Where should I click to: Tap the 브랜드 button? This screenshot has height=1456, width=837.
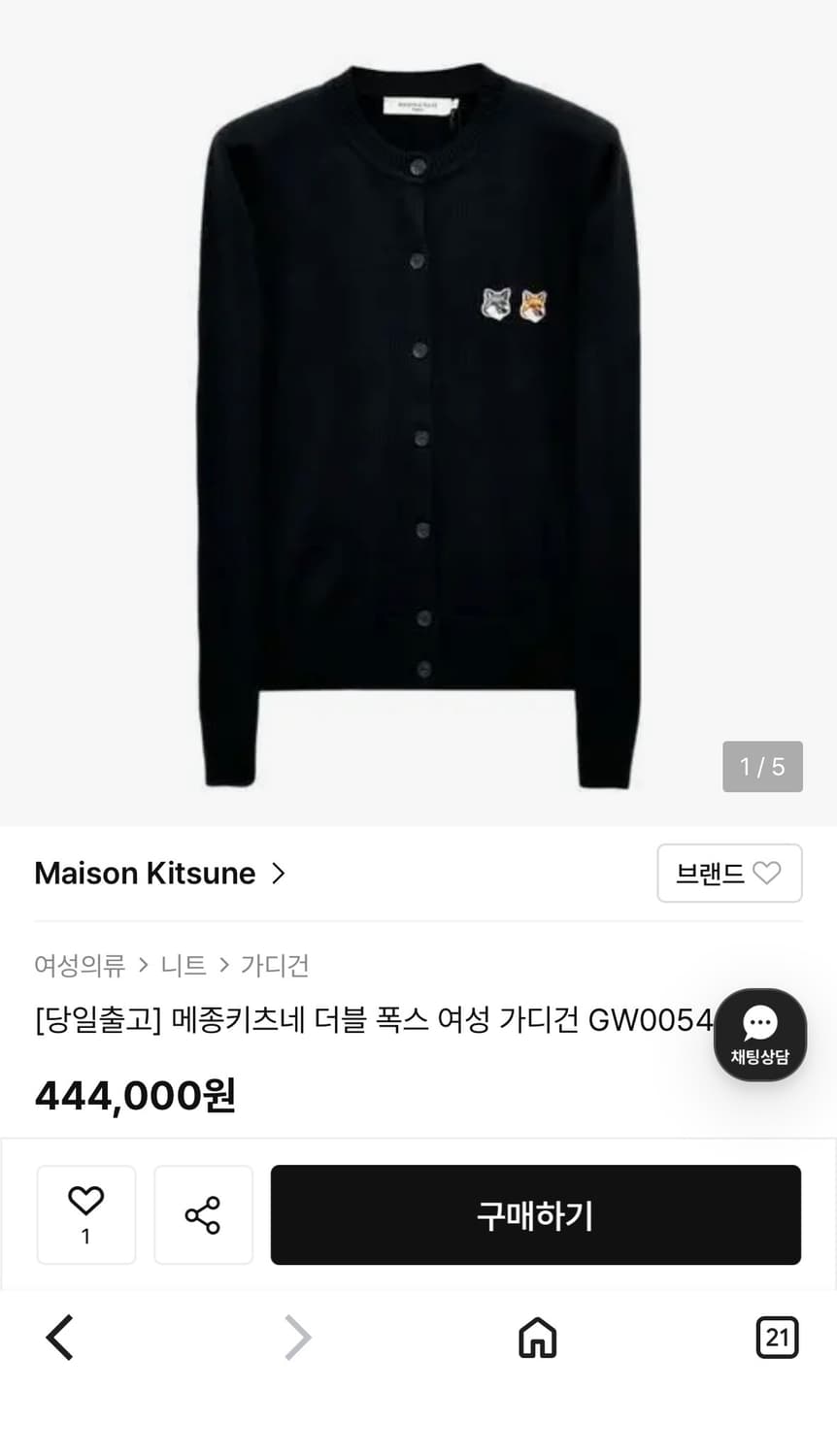click(x=729, y=873)
